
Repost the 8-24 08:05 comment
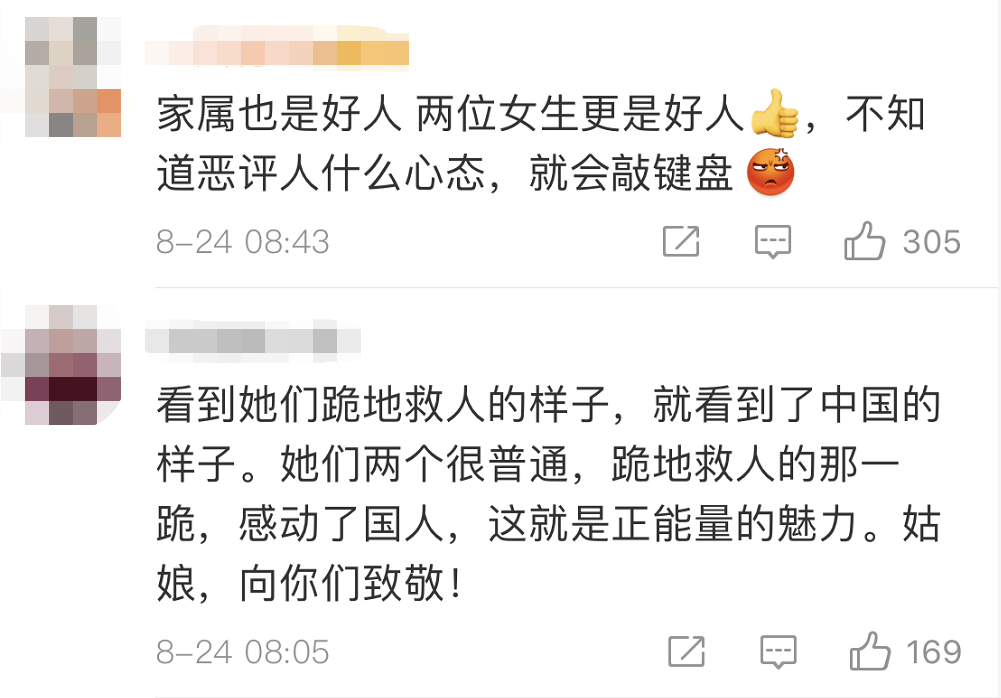click(686, 652)
